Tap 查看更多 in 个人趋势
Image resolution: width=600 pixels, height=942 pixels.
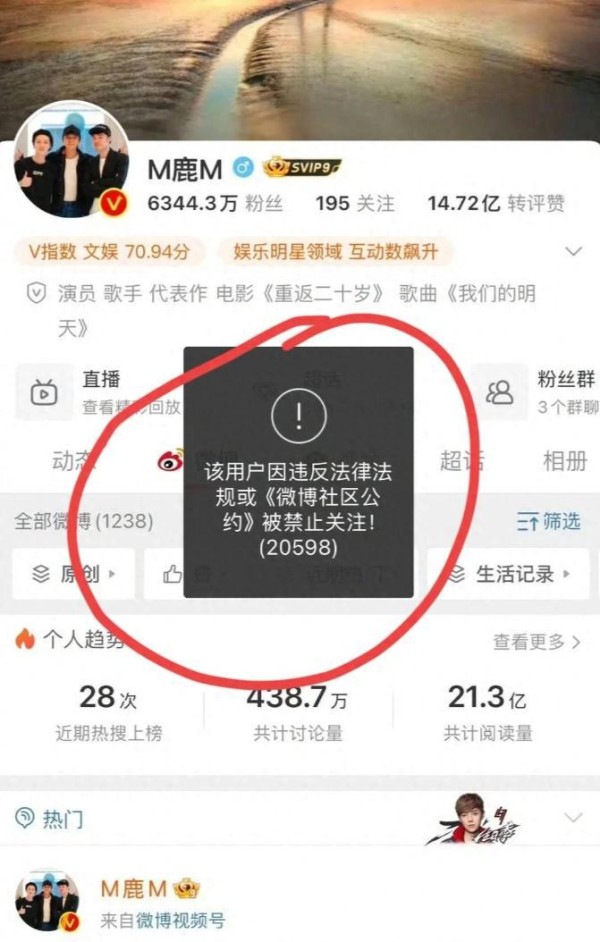[x=536, y=642]
